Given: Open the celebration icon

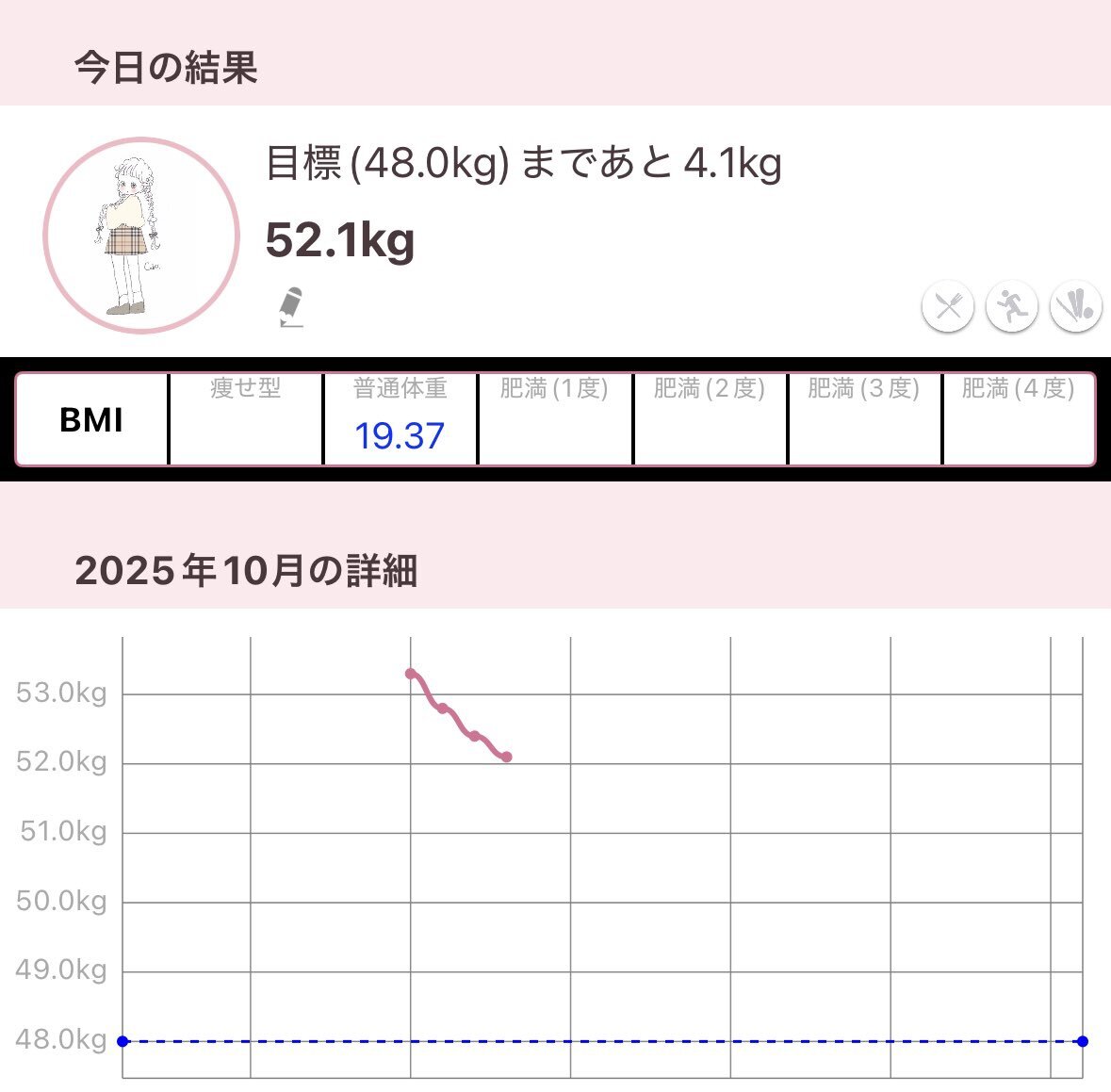Looking at the screenshot, I should pyautogui.click(x=1076, y=307).
